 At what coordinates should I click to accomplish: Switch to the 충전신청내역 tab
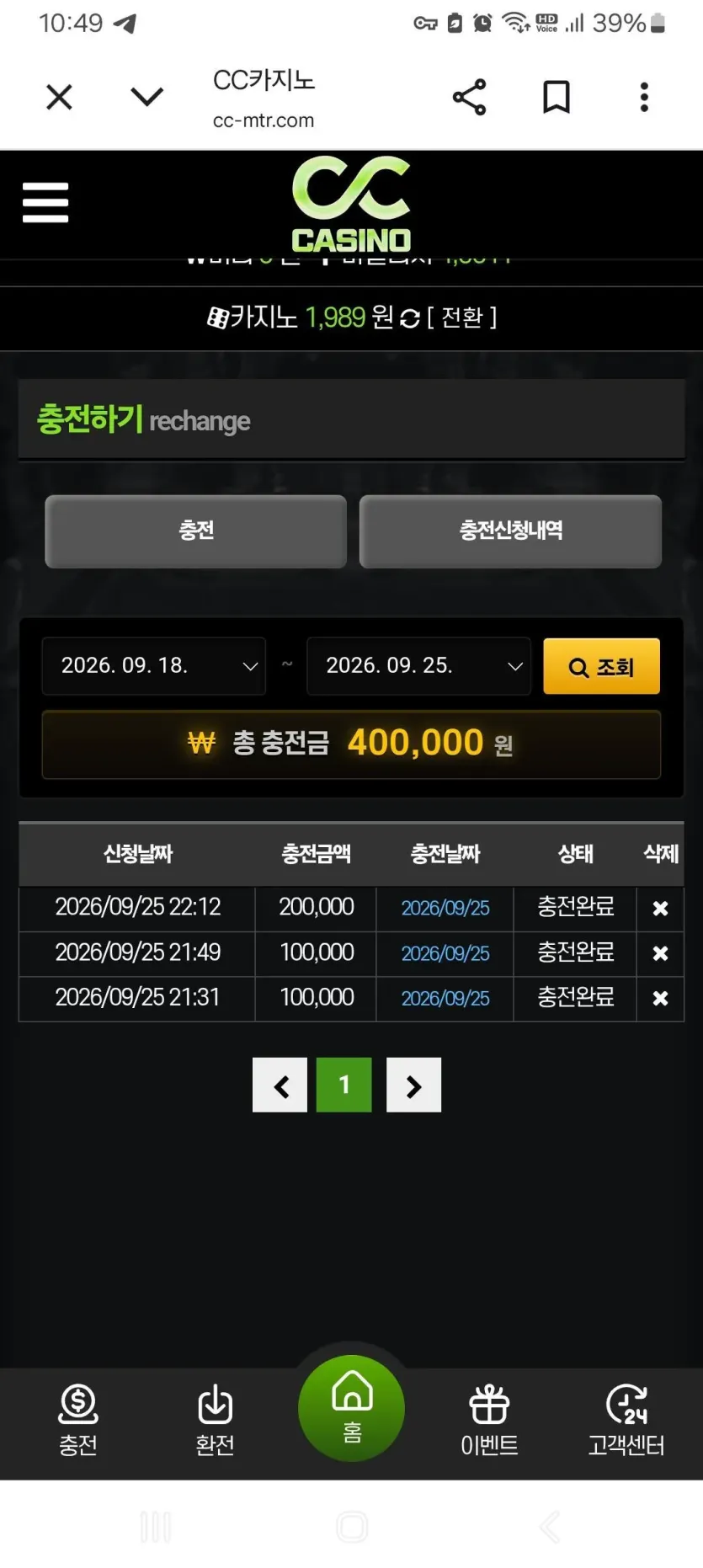(510, 531)
